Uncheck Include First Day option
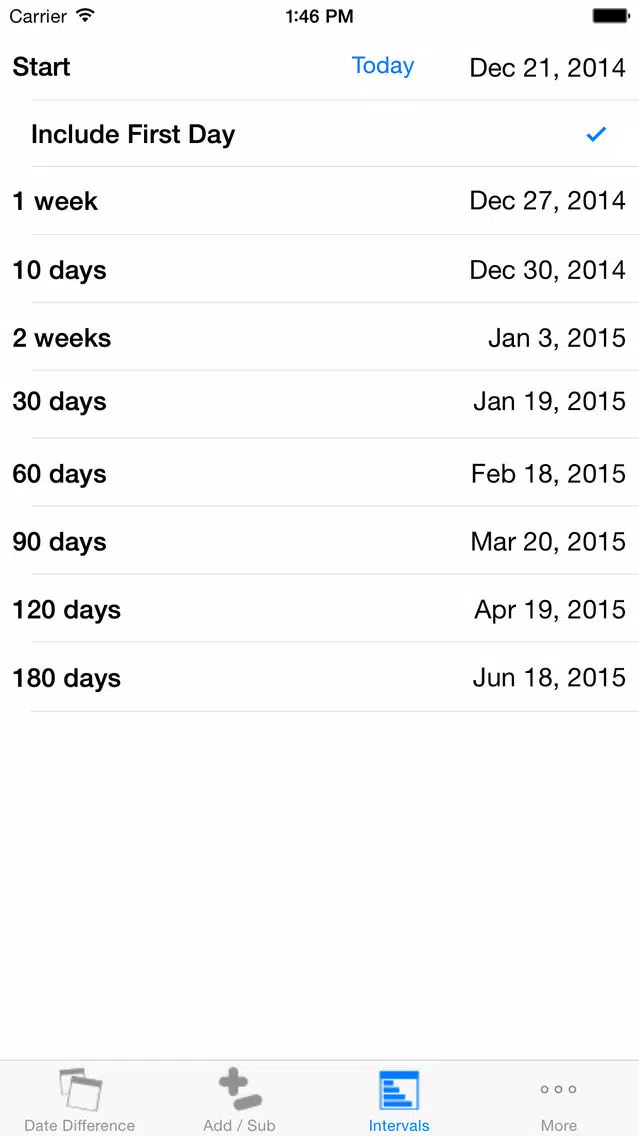The width and height of the screenshot is (639, 1136). point(320,134)
